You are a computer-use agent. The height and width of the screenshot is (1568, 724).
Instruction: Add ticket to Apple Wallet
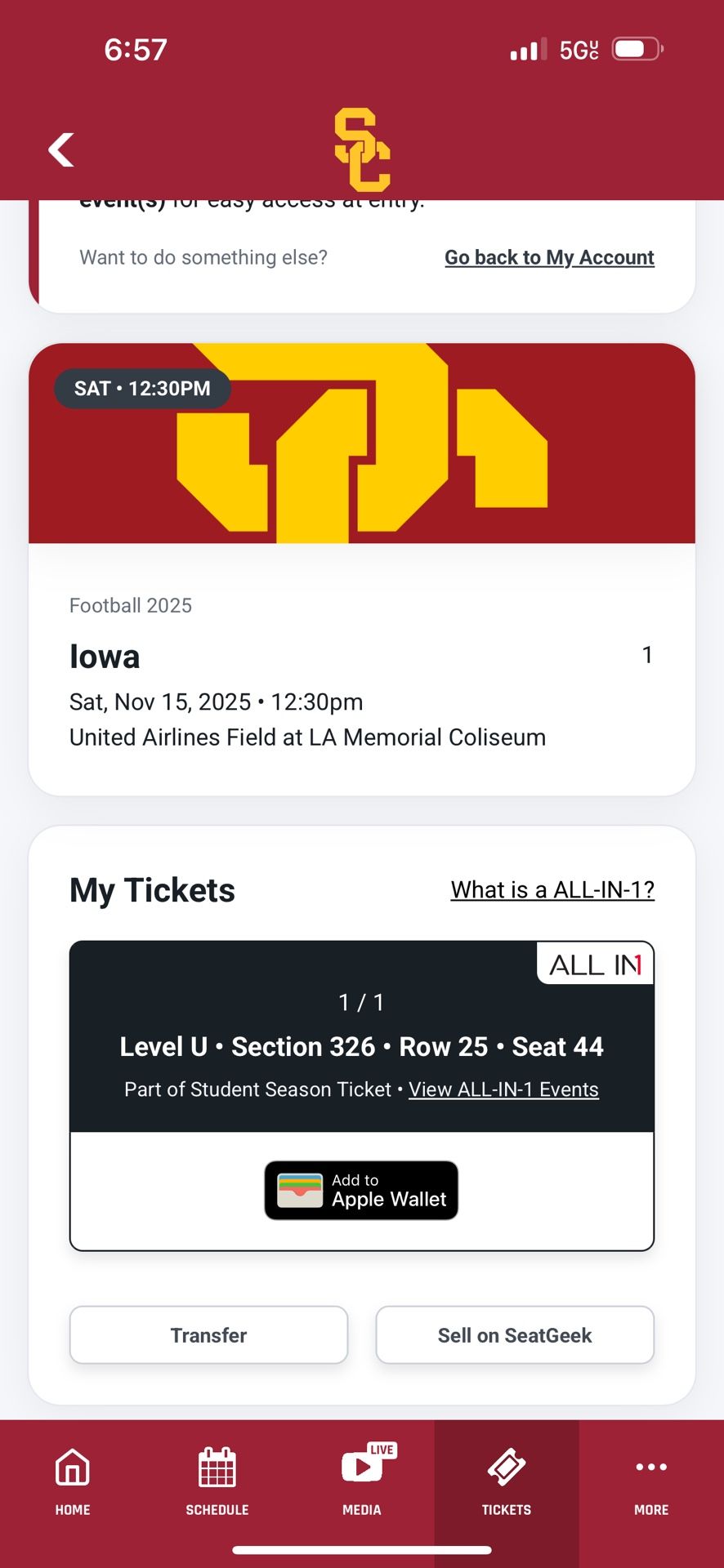360,1190
